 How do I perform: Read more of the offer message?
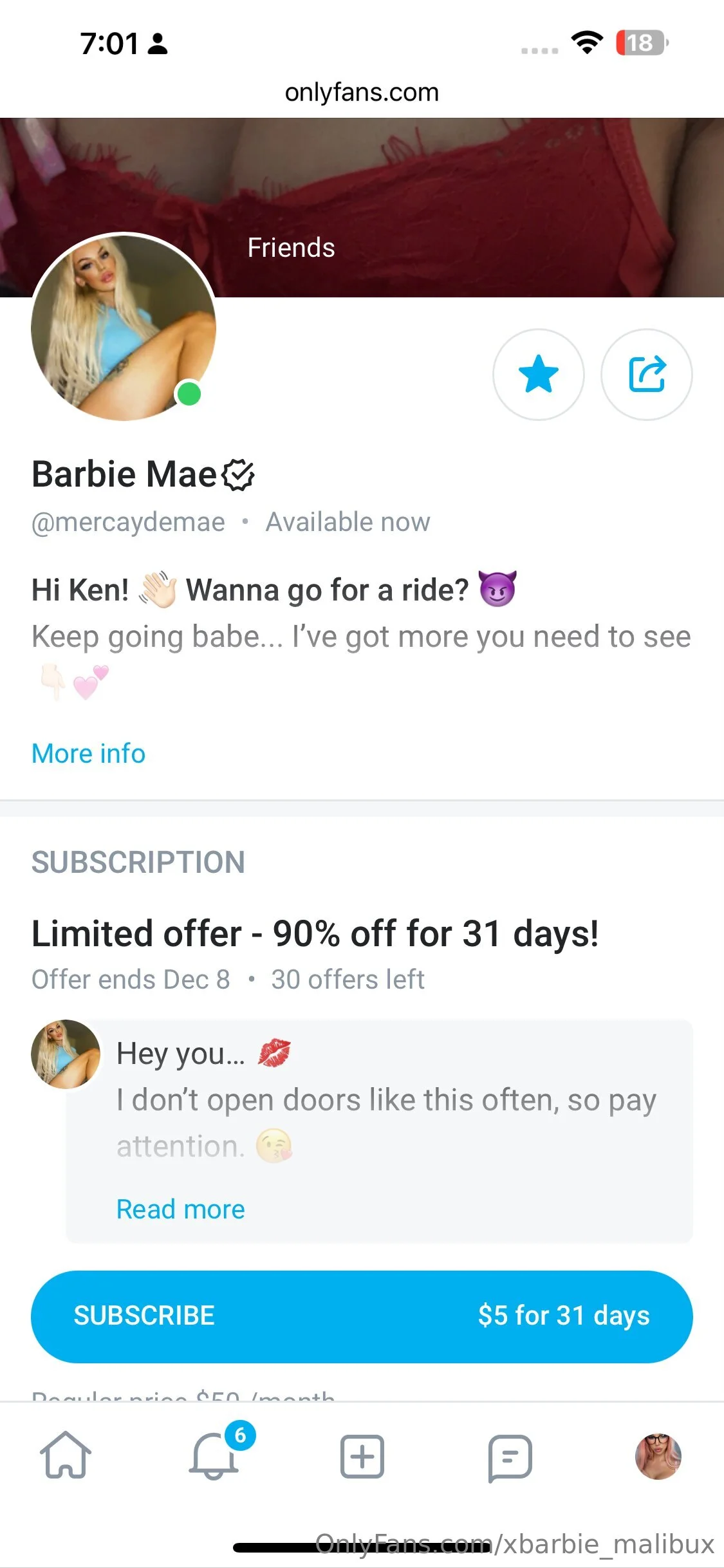pos(181,1209)
